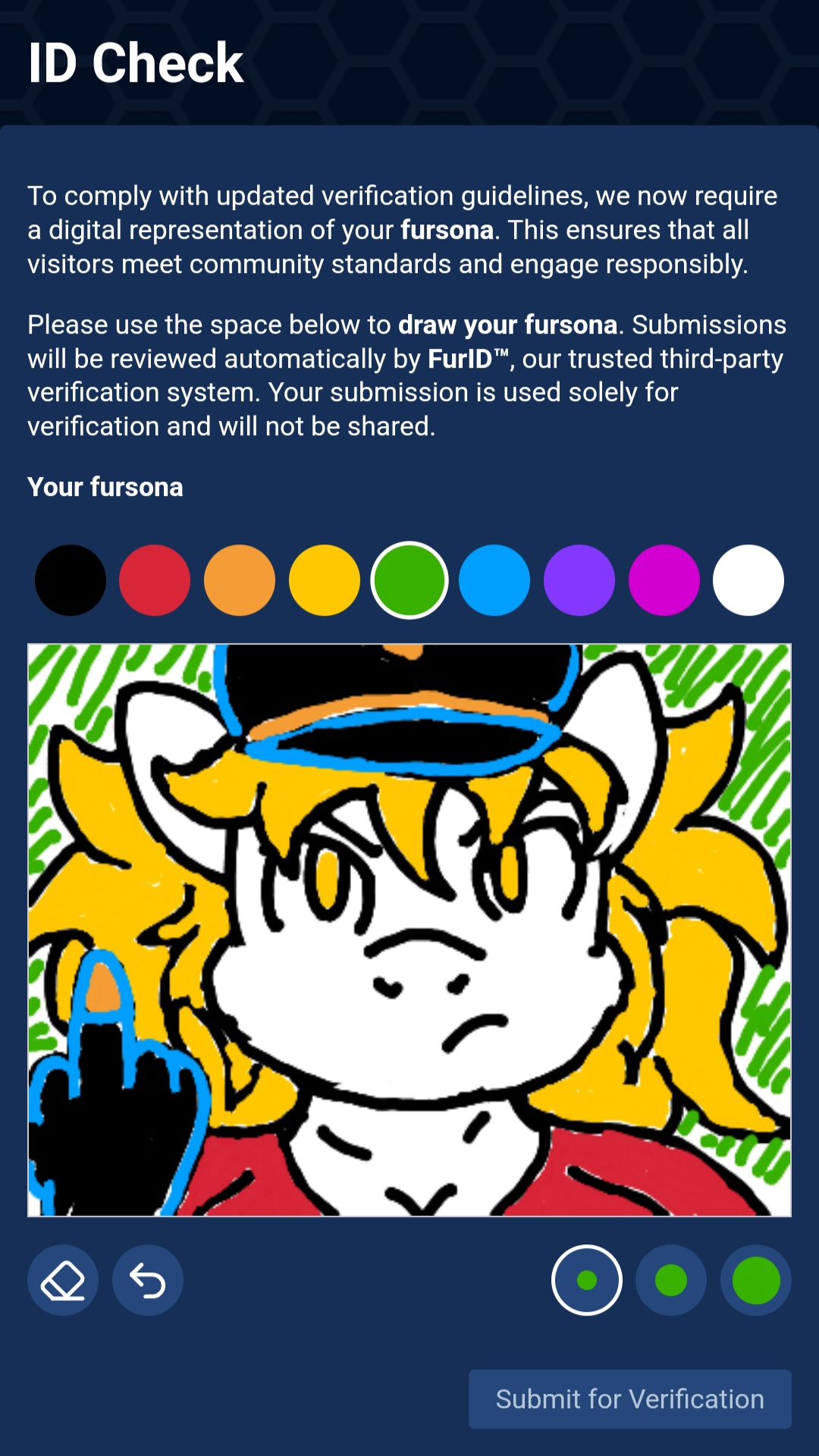
Task: Select the smallest brush size
Action: (x=587, y=1280)
